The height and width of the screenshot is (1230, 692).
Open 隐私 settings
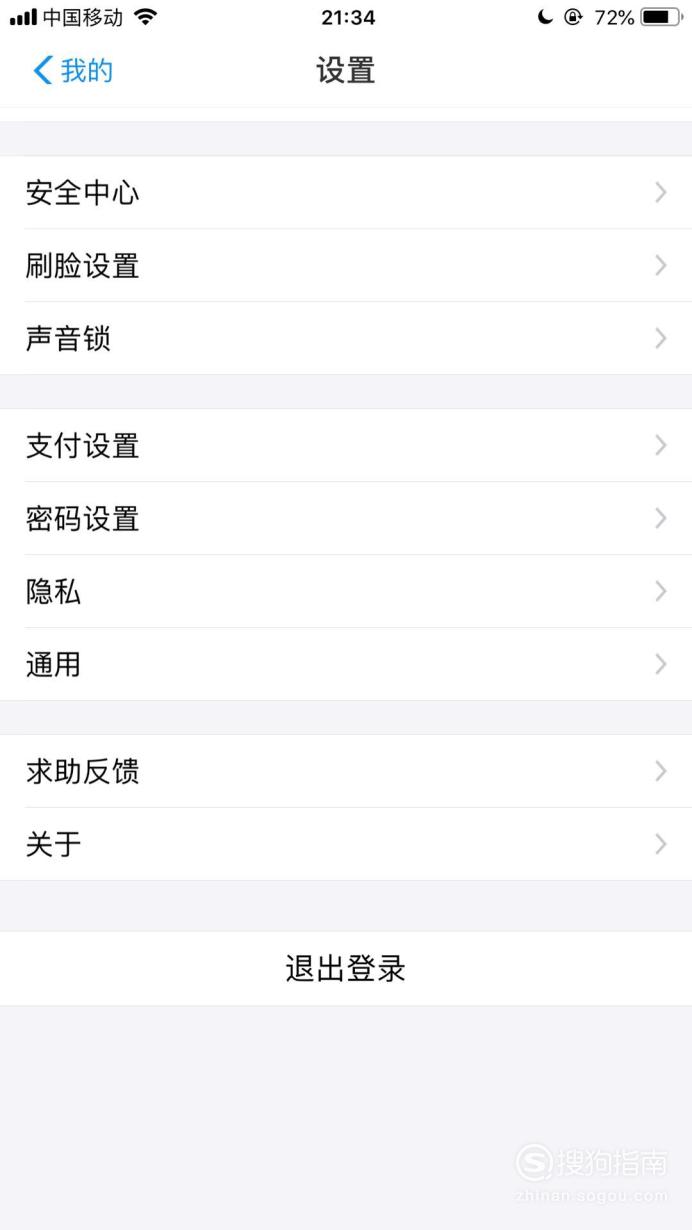coord(346,591)
